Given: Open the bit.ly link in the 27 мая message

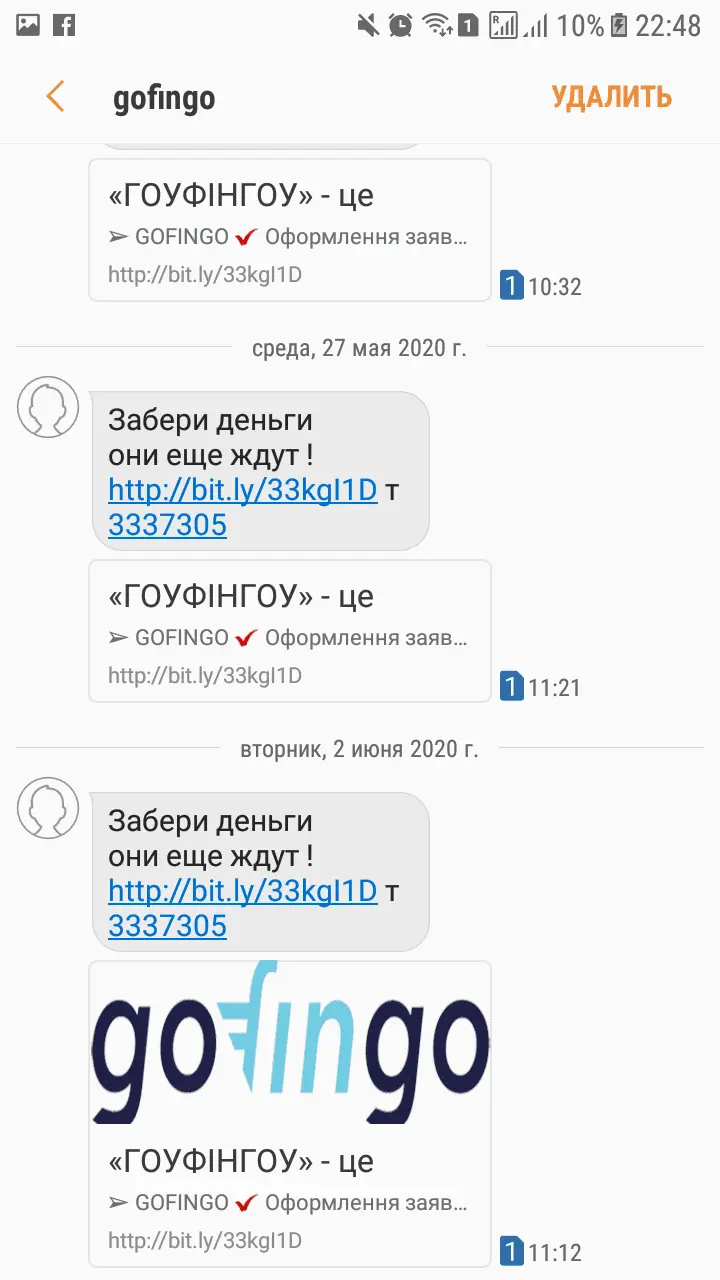Looking at the screenshot, I should pos(243,490).
